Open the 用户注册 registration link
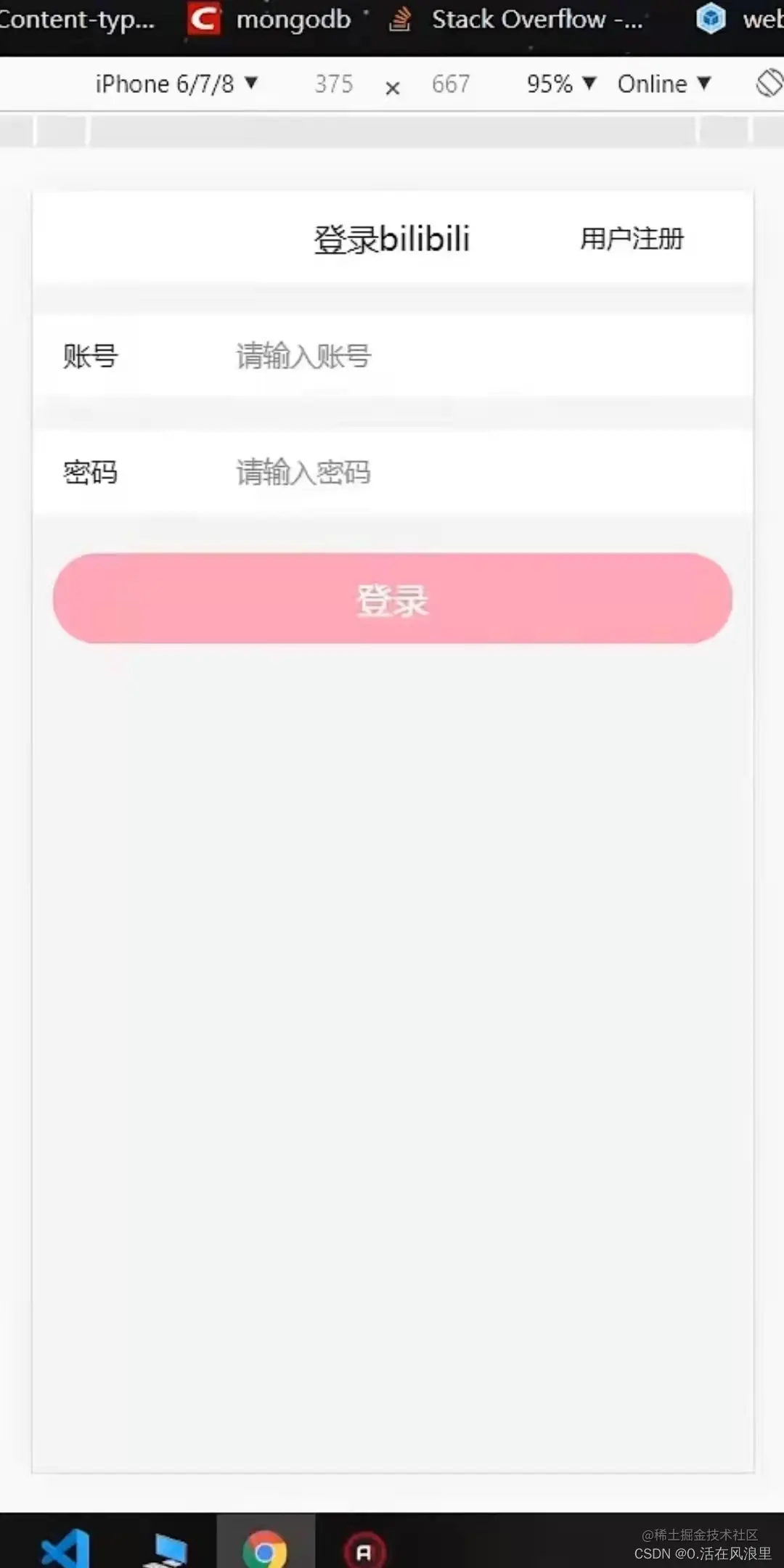Viewport: 784px width, 1568px height. pos(632,239)
